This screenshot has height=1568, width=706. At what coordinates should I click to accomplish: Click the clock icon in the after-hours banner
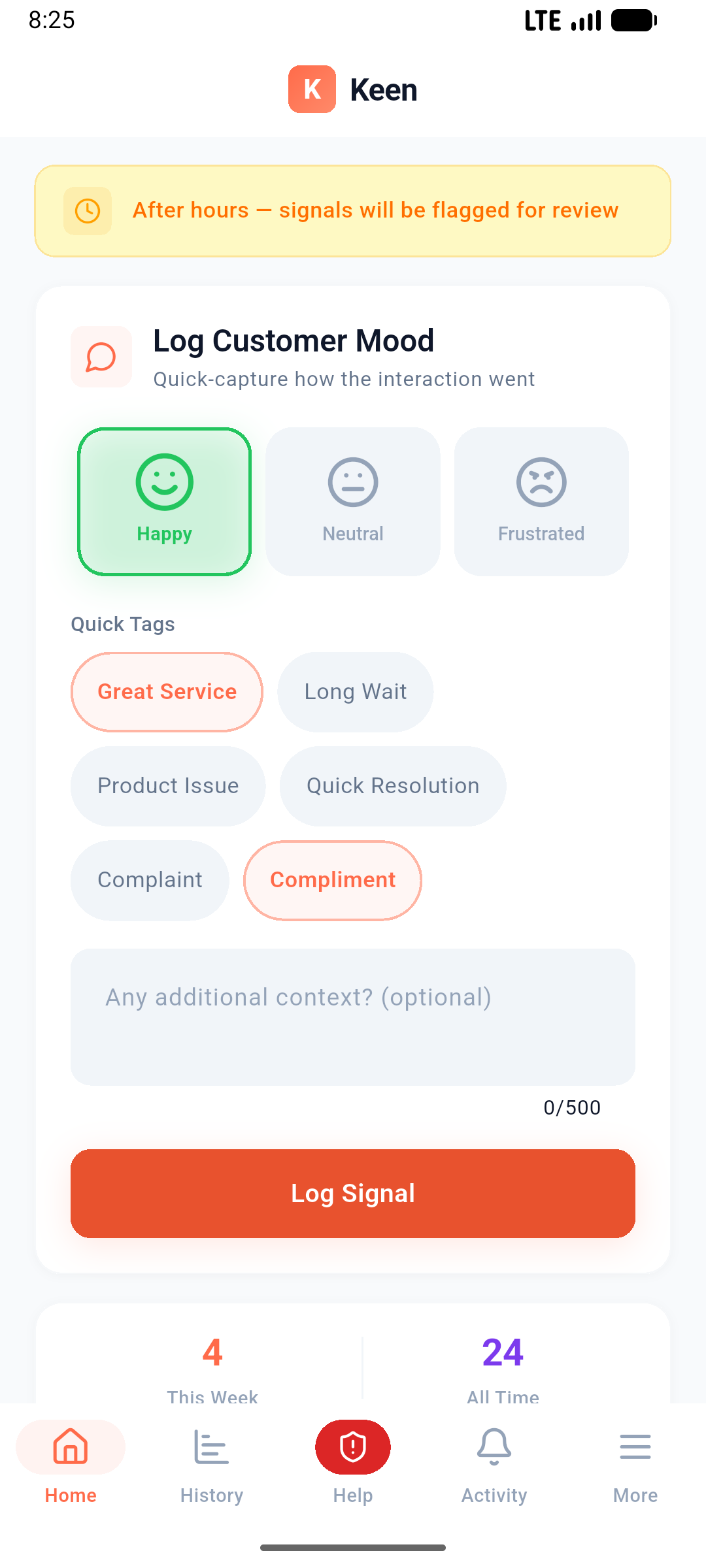(x=87, y=210)
